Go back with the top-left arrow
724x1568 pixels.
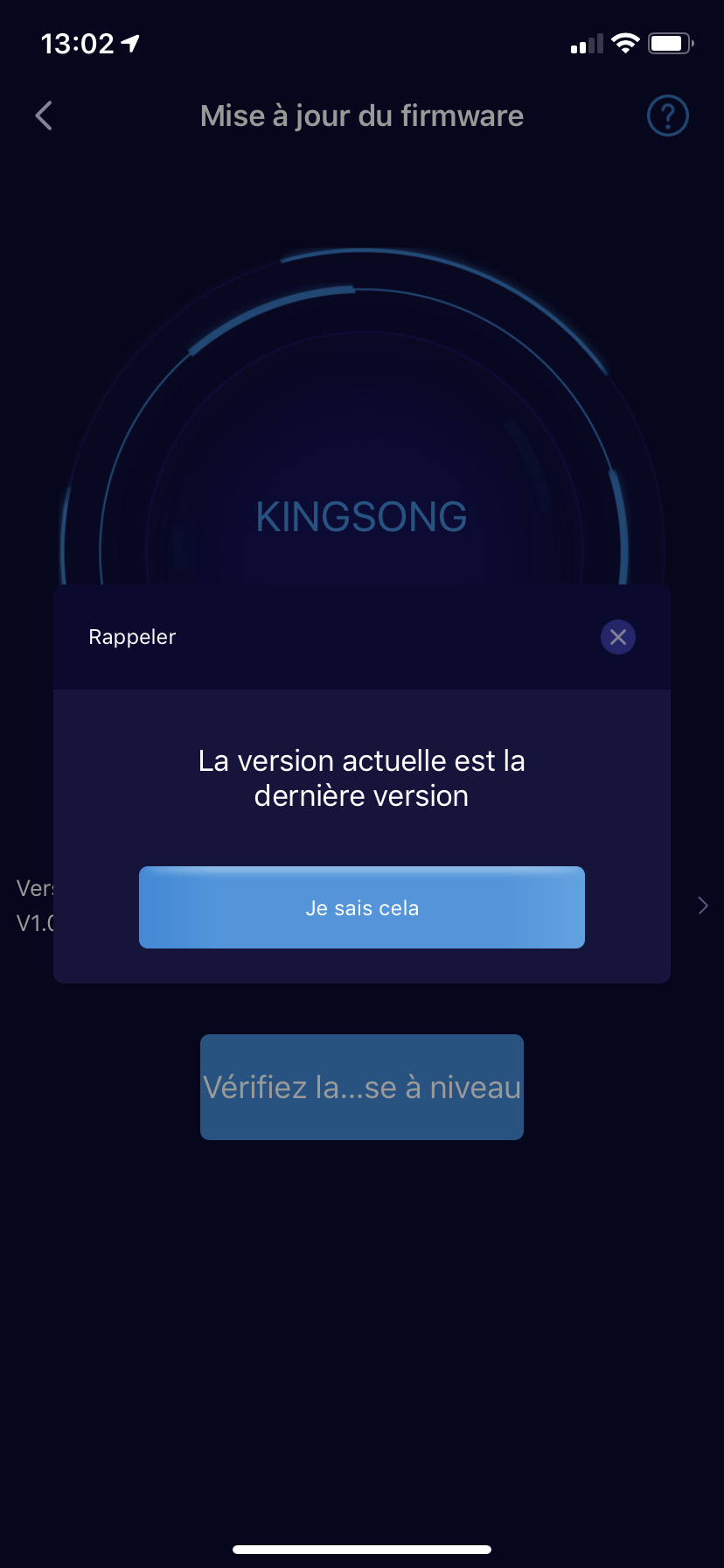pos(44,115)
